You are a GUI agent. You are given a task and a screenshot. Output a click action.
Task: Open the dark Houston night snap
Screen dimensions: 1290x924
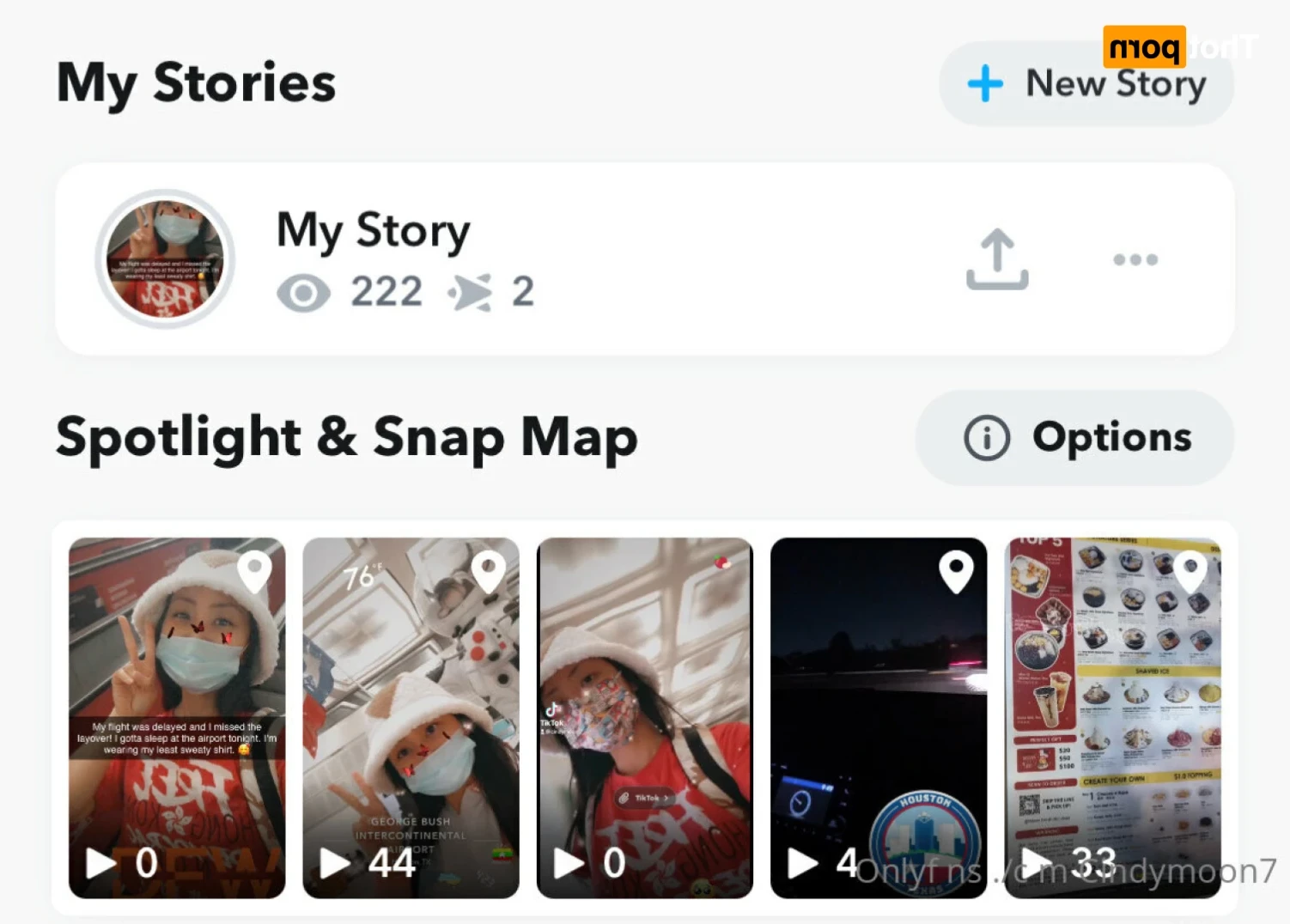(878, 718)
